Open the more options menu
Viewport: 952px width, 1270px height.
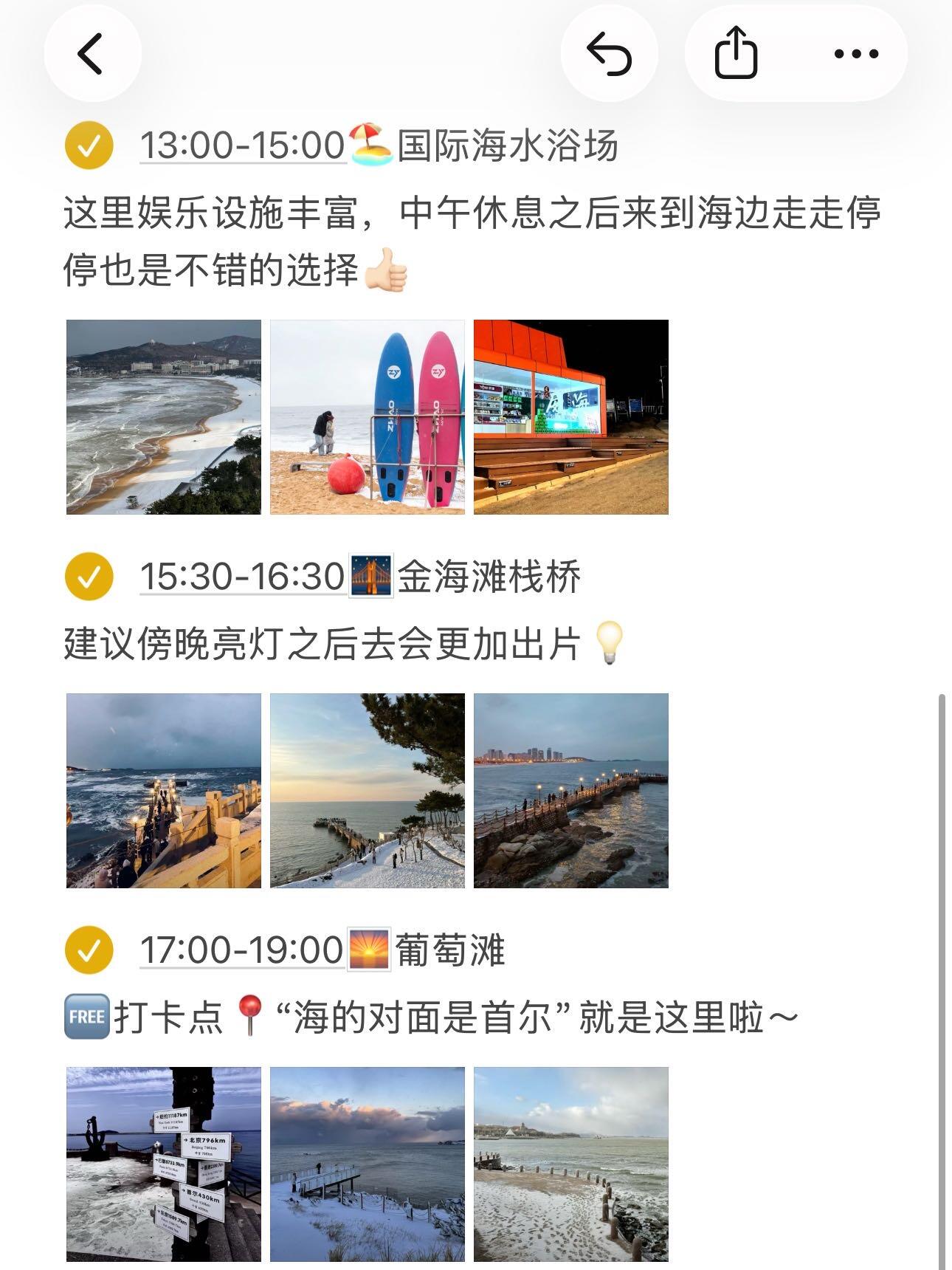(855, 54)
